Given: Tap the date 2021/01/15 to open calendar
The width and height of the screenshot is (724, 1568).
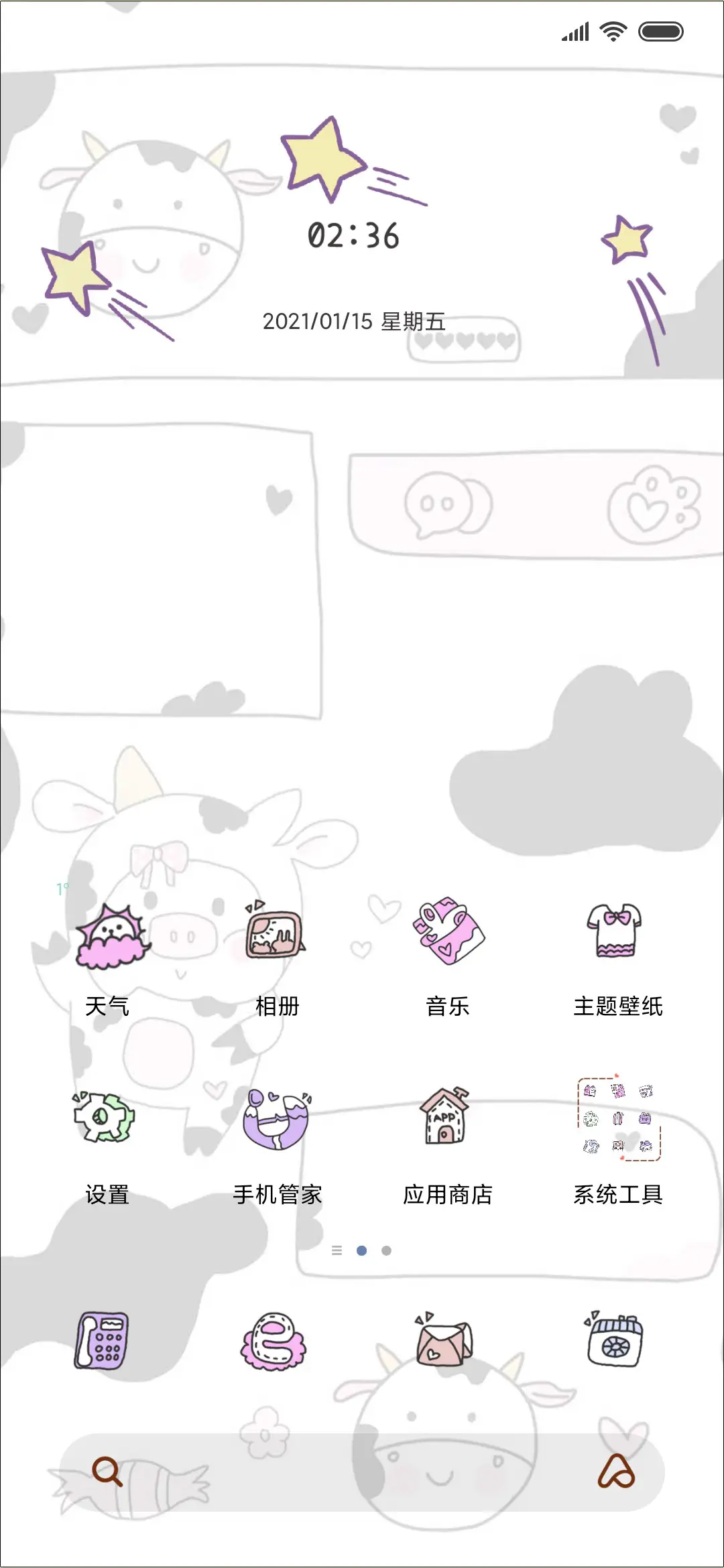Looking at the screenshot, I should [x=355, y=322].
